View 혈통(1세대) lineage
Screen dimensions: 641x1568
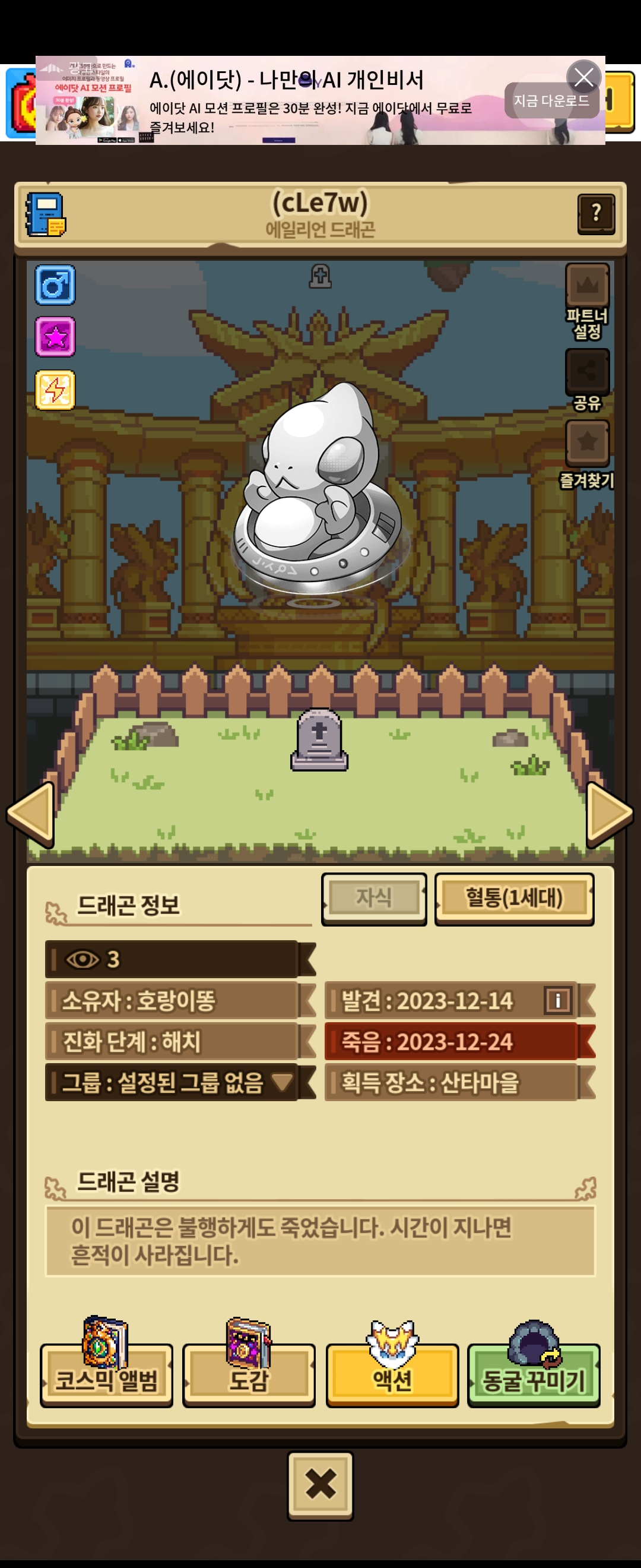(x=514, y=898)
